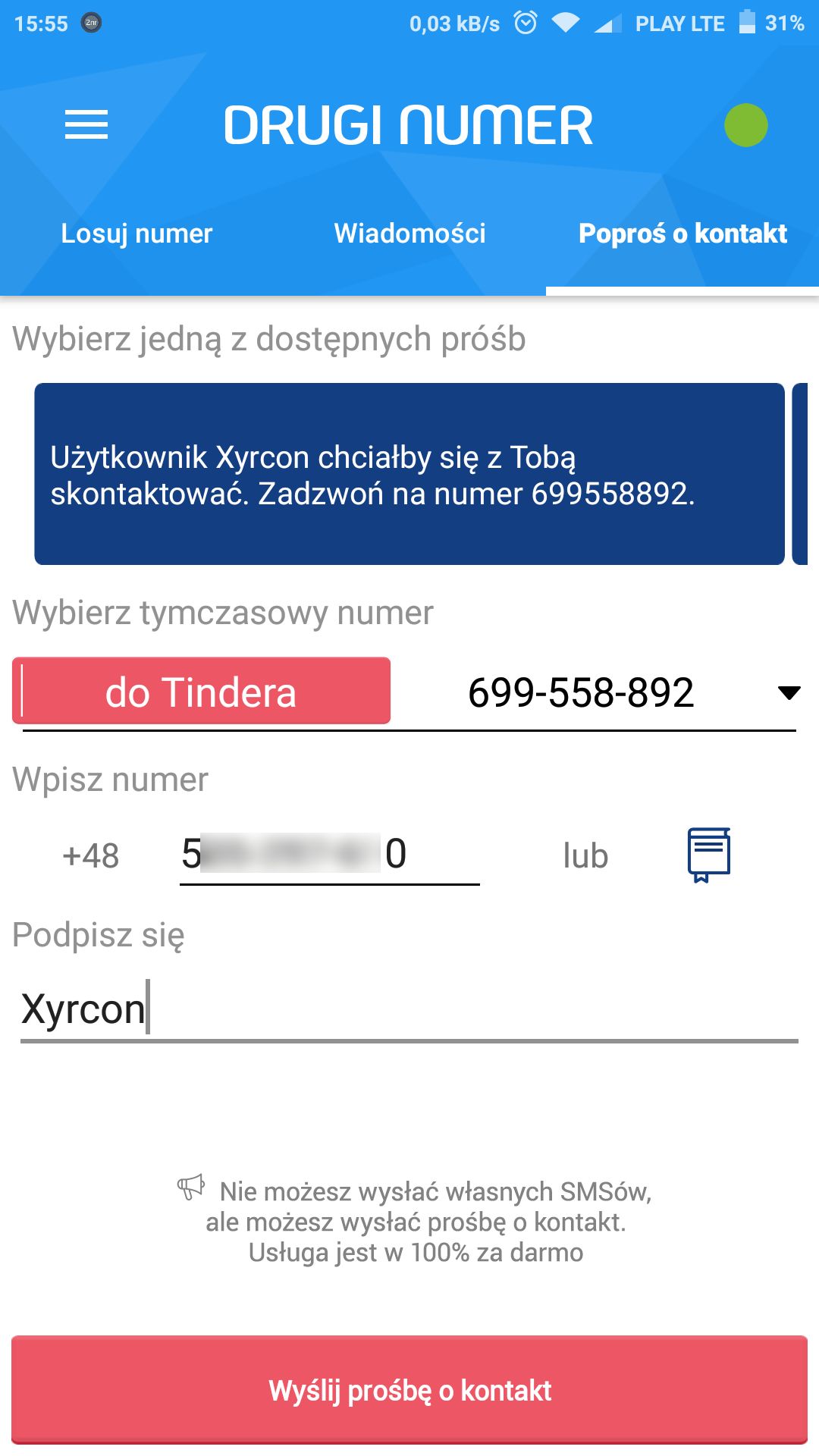Edit the signature field with Xyrcon
Screen dimensions: 819x1456
coord(409,1010)
